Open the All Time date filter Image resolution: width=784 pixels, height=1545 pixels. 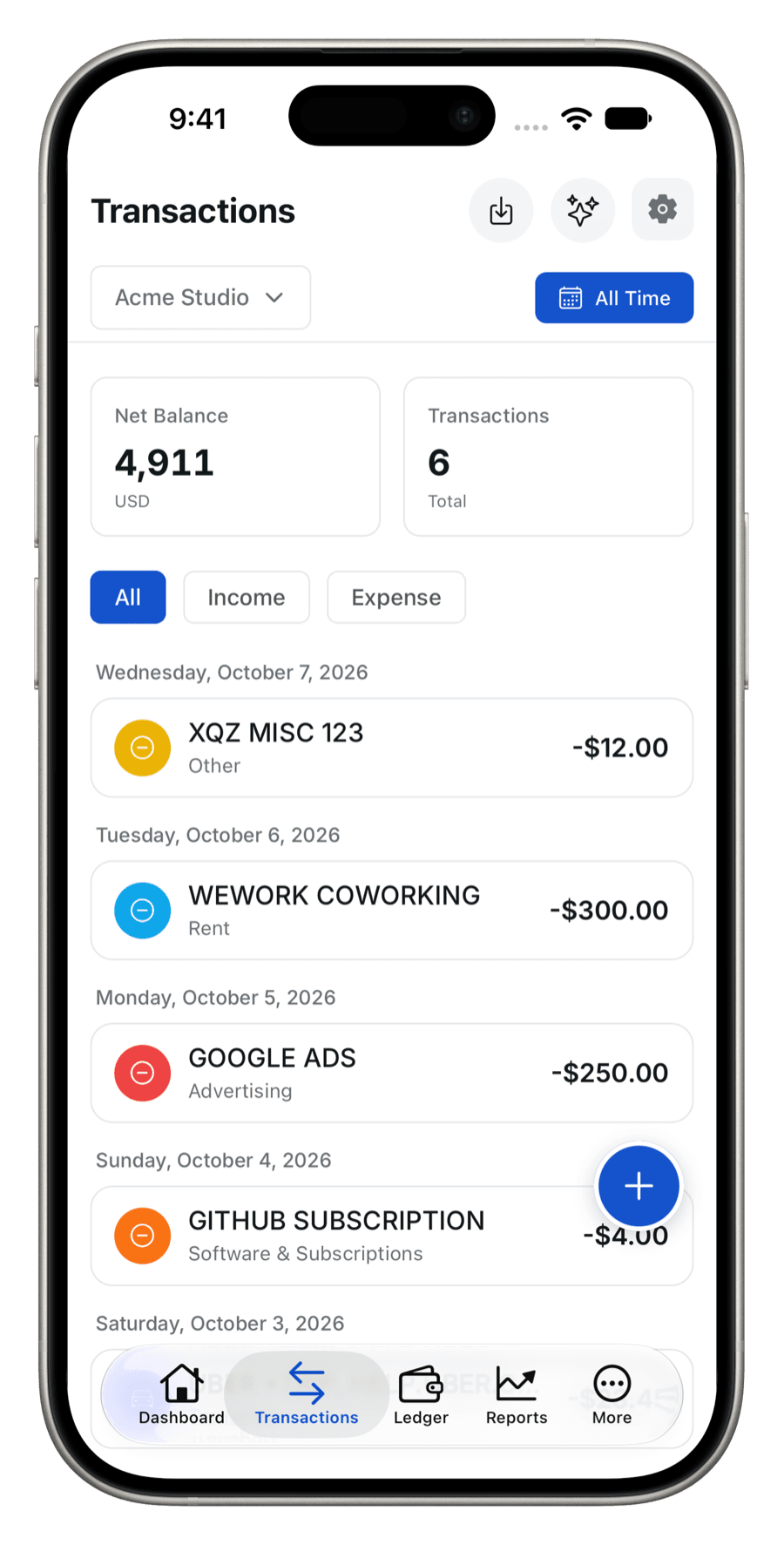(x=614, y=298)
